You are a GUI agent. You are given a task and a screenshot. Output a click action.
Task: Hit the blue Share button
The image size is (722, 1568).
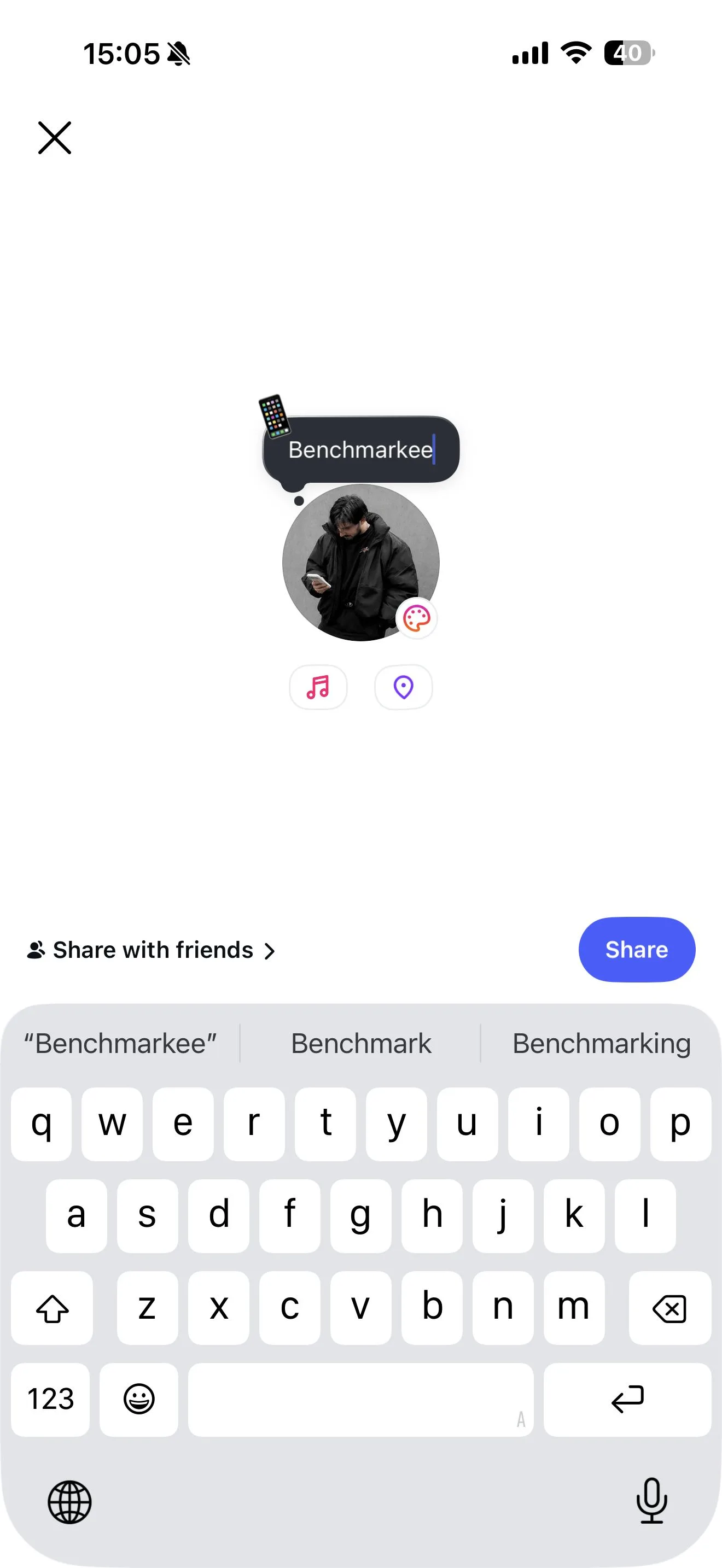637,950
